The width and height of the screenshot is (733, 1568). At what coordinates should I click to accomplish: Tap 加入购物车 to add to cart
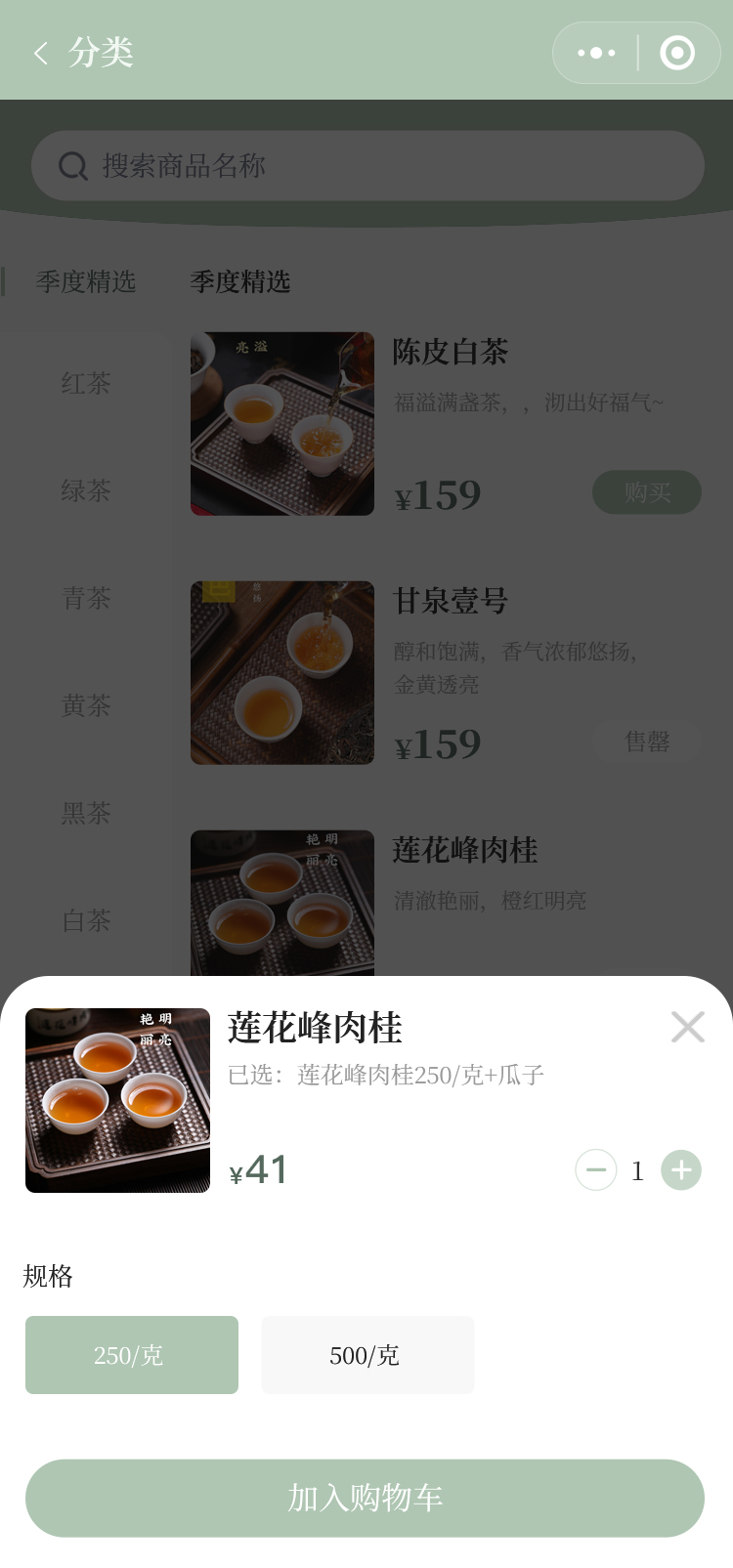tap(366, 1498)
